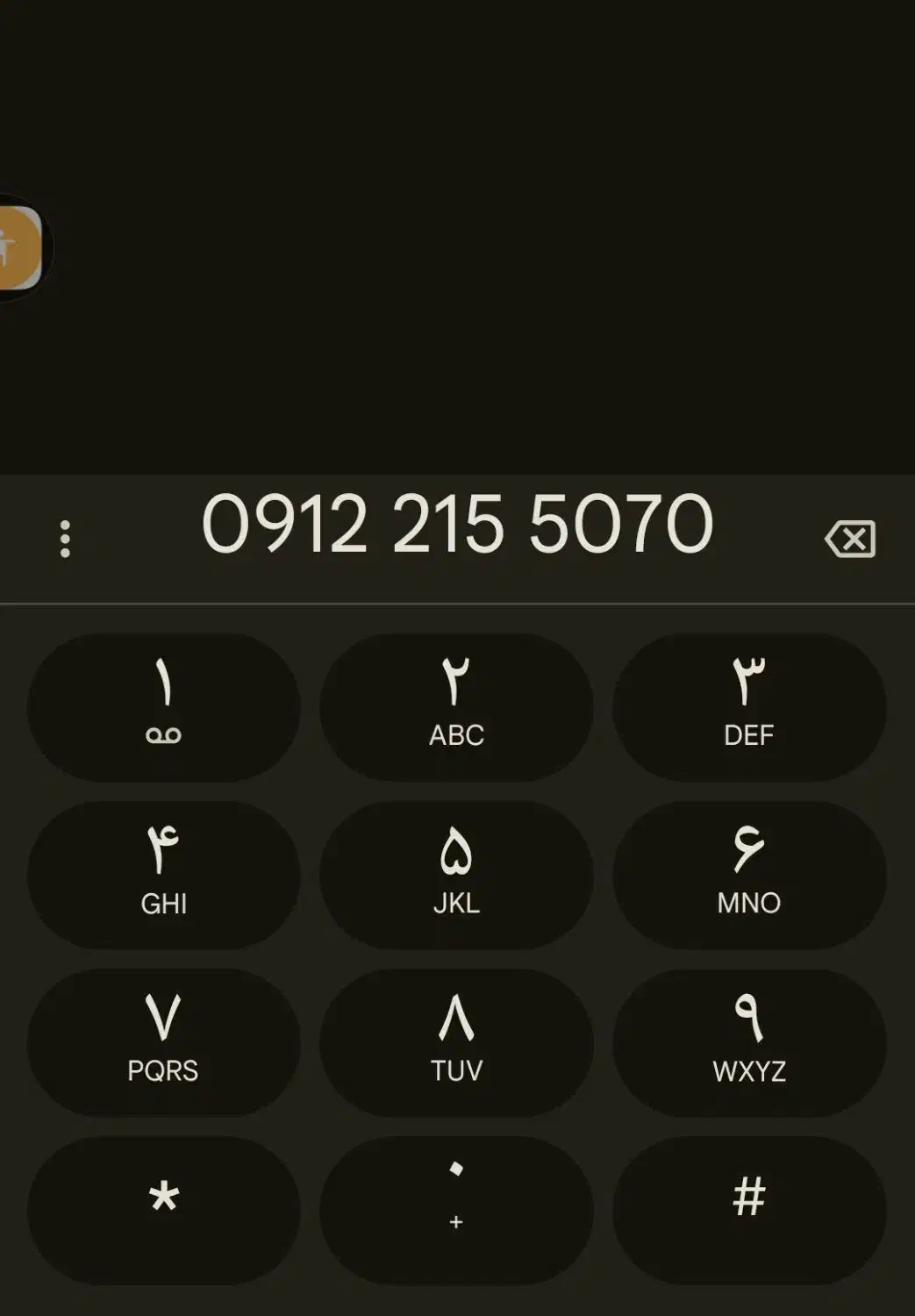Delete the last digit with backspace
The height and width of the screenshot is (1316, 915).
[850, 538]
